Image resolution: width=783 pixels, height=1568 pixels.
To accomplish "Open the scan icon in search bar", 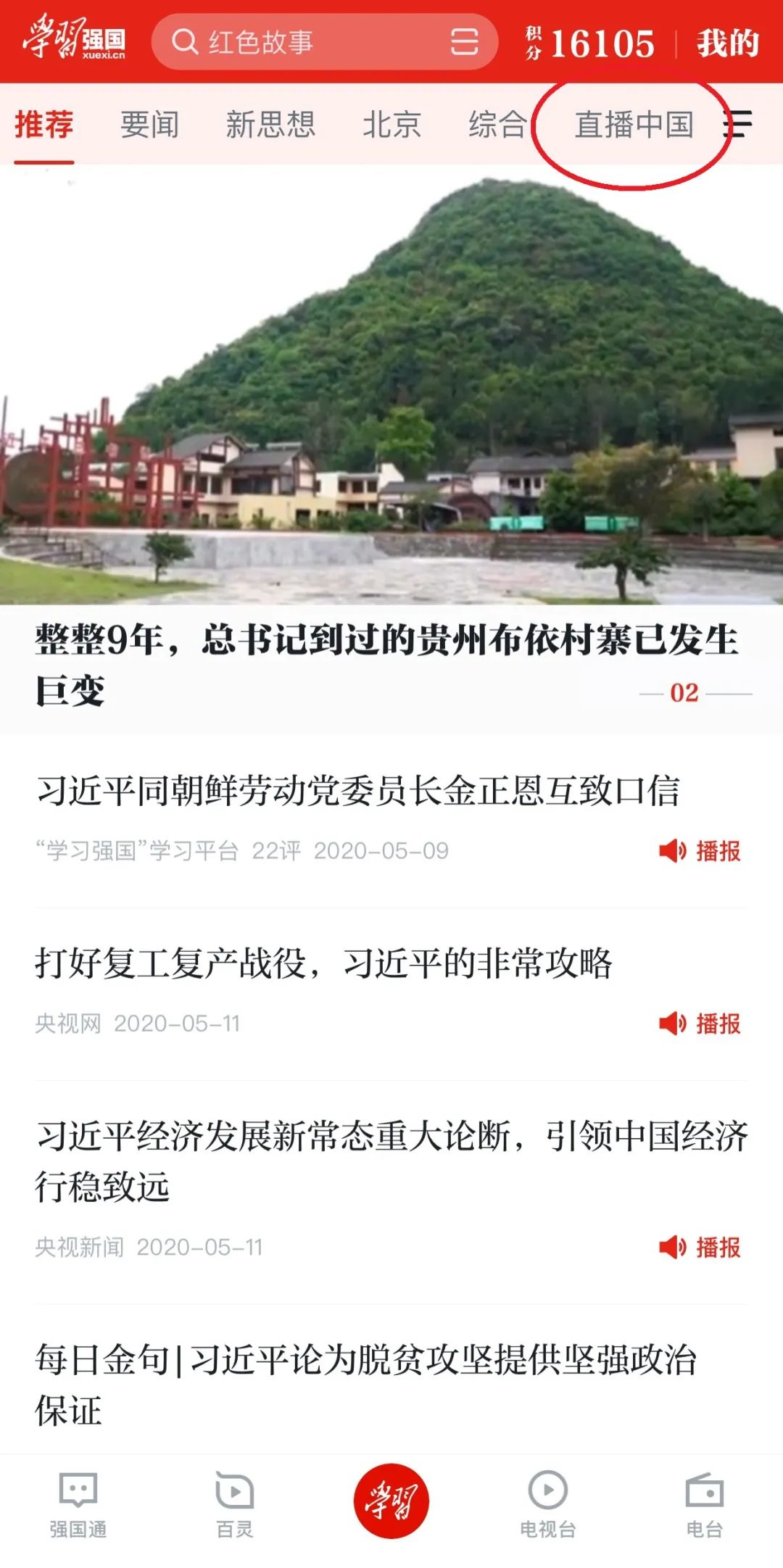I will point(464,42).
